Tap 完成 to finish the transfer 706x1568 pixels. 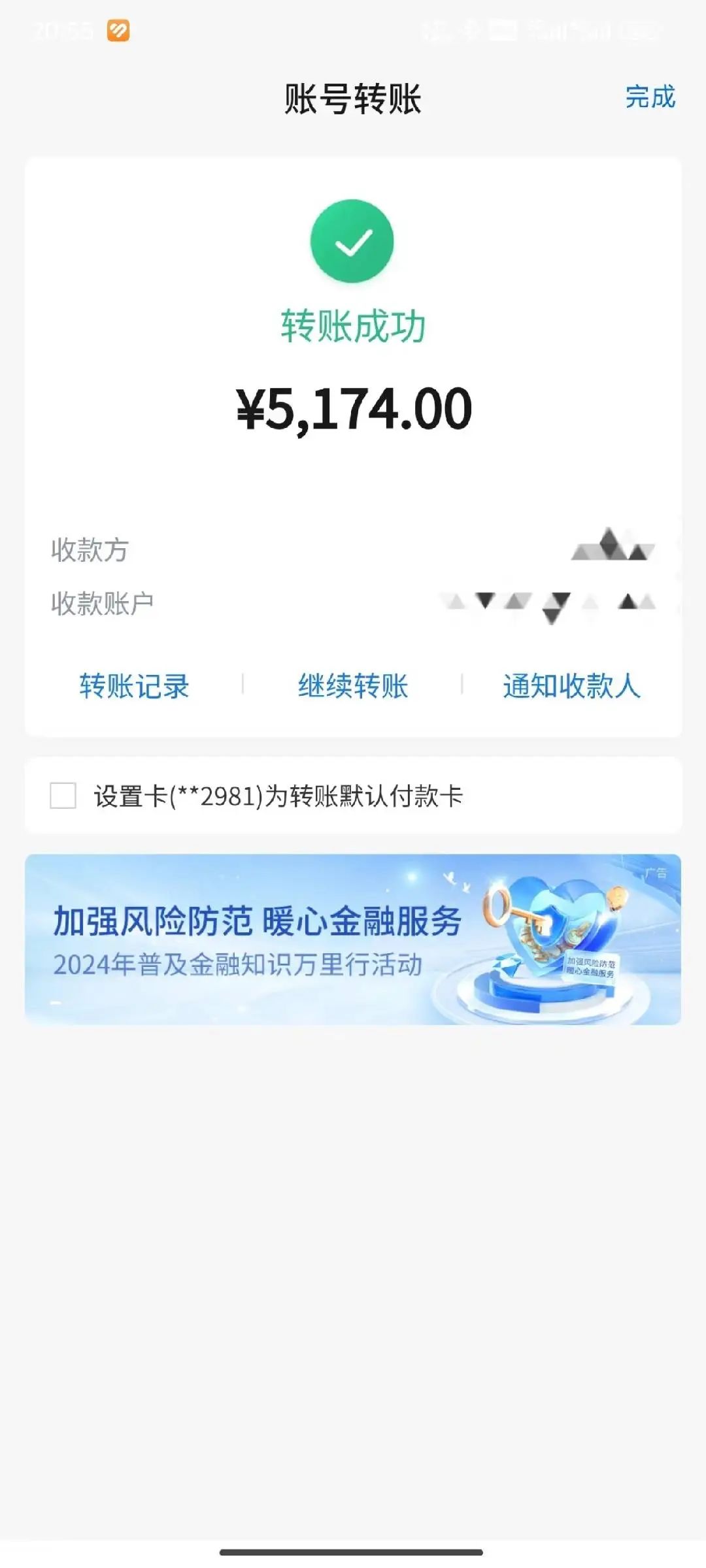point(650,97)
